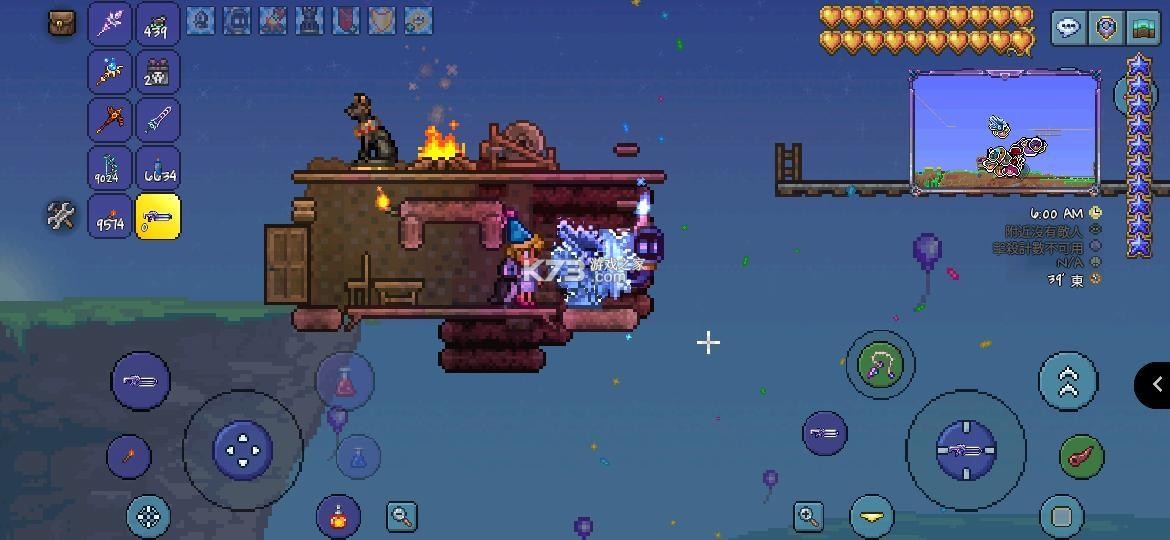Viewport: 1170px width, 540px height.
Task: Zoom in with the magnifier plus
Action: pyautogui.click(x=808, y=516)
